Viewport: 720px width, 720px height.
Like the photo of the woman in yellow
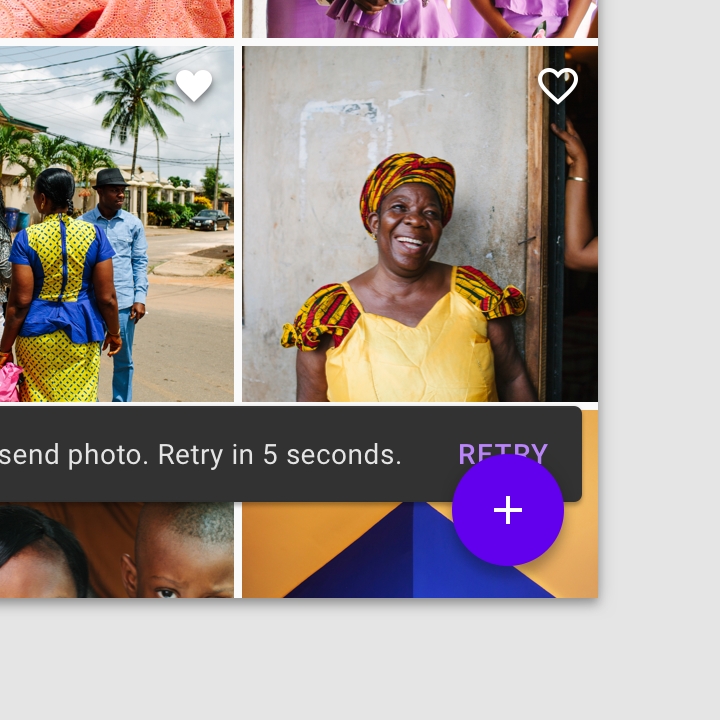tap(558, 86)
